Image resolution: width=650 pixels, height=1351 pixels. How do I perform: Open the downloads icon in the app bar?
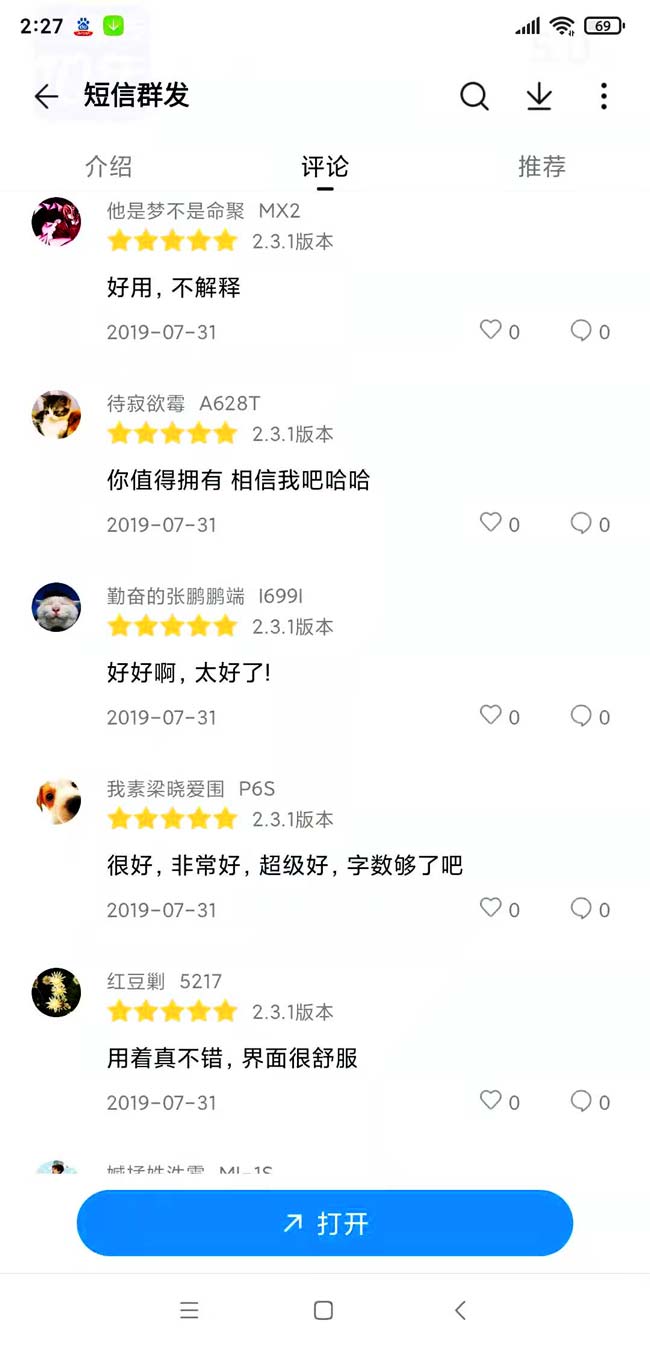pyautogui.click(x=539, y=96)
